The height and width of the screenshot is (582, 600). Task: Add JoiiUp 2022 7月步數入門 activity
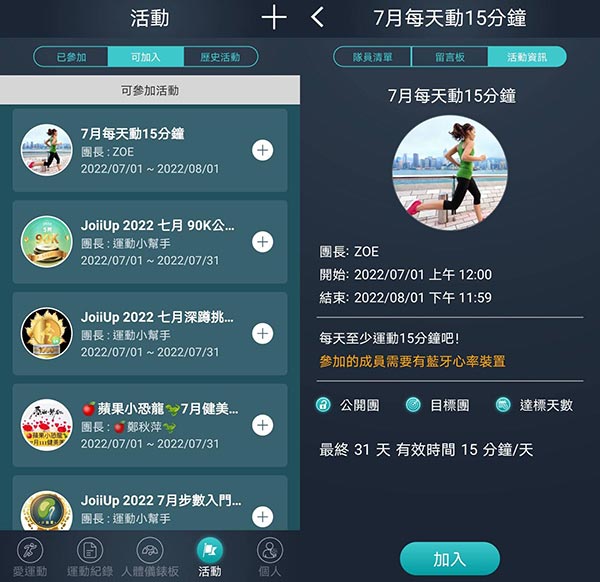[x=262, y=516]
